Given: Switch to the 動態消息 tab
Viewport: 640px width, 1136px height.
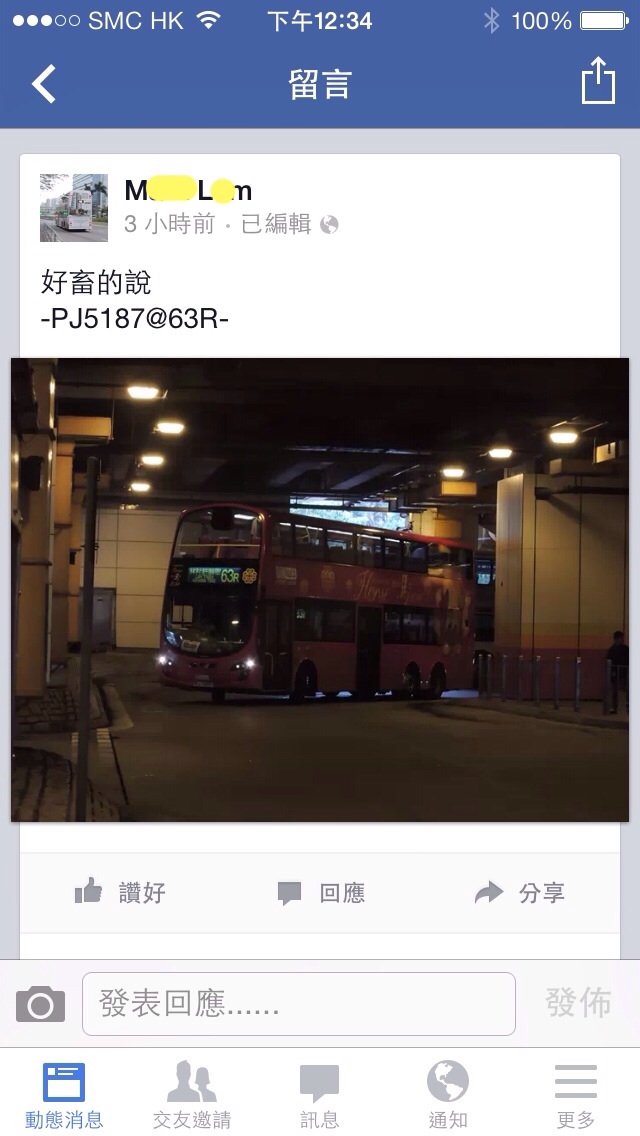Looking at the screenshot, I should coord(64,1095).
